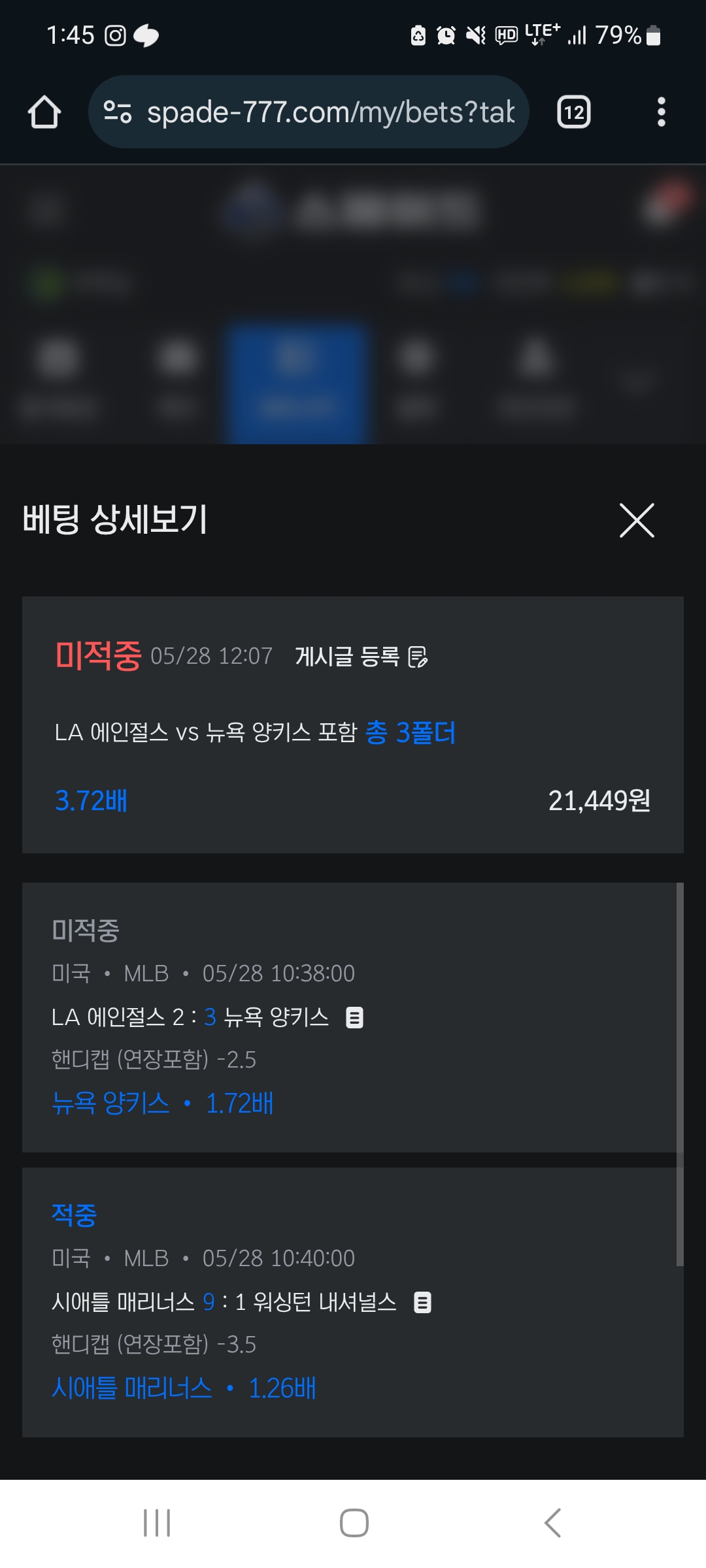Tap the spade-777.com address bar

point(309,112)
